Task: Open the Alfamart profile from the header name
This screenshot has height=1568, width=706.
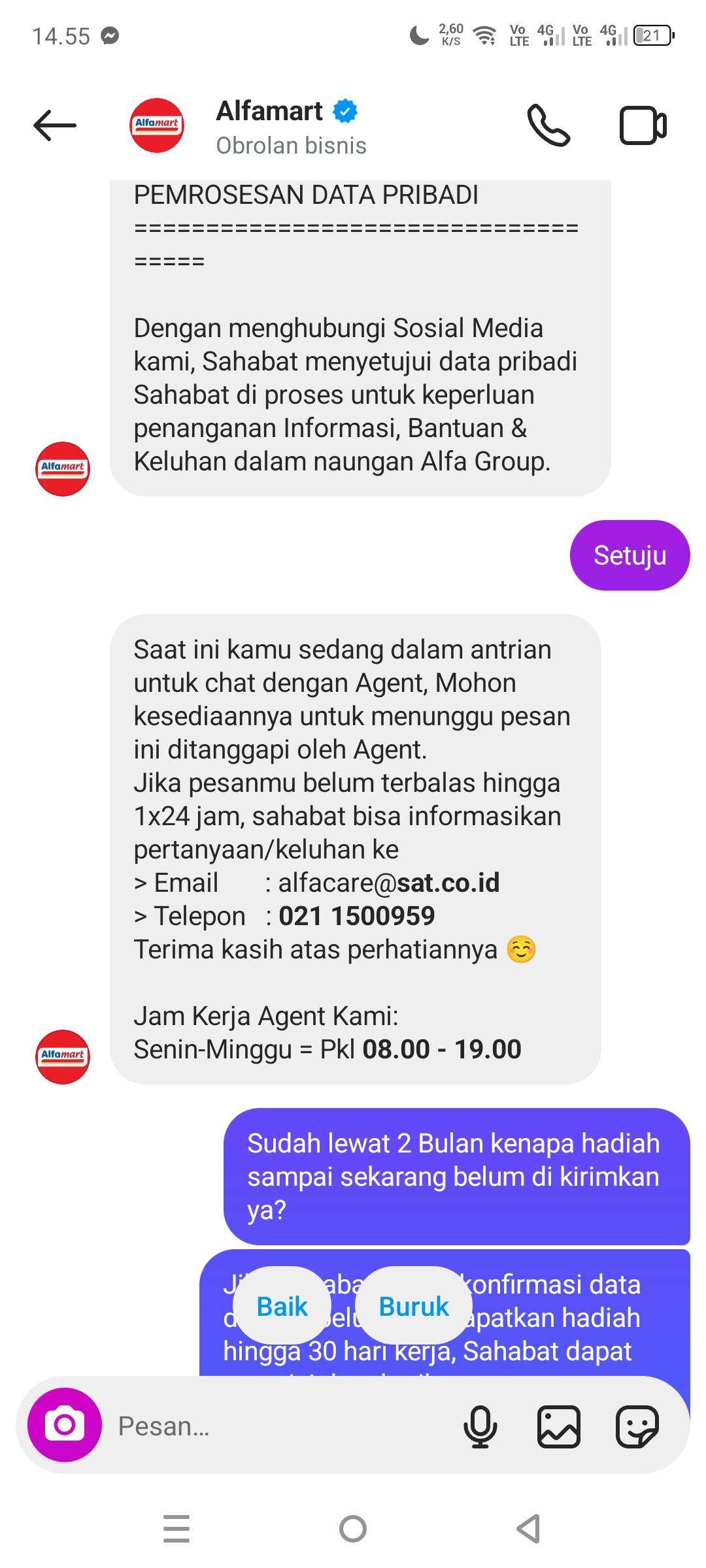Action: (269, 111)
